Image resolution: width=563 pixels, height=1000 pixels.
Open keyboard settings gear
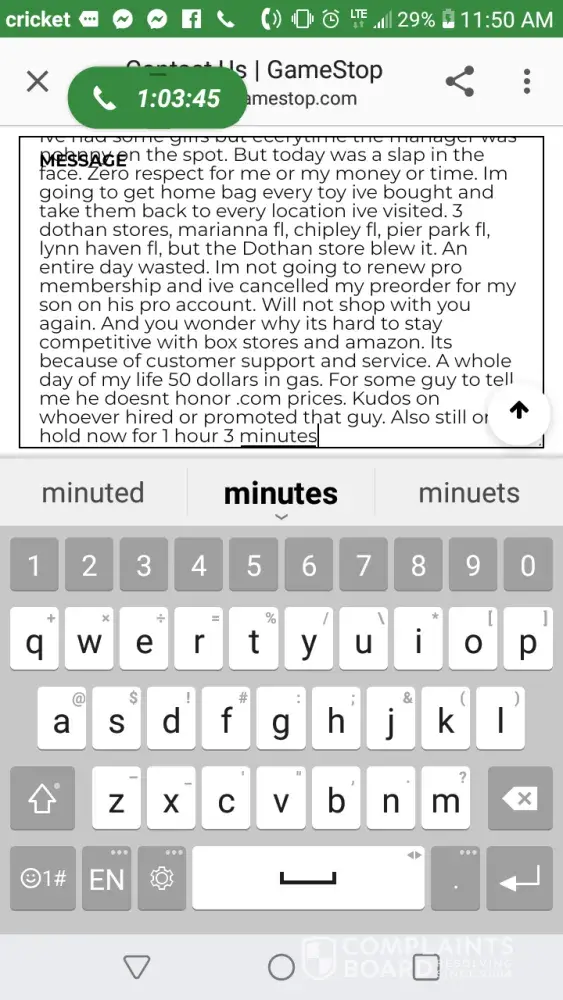point(162,878)
